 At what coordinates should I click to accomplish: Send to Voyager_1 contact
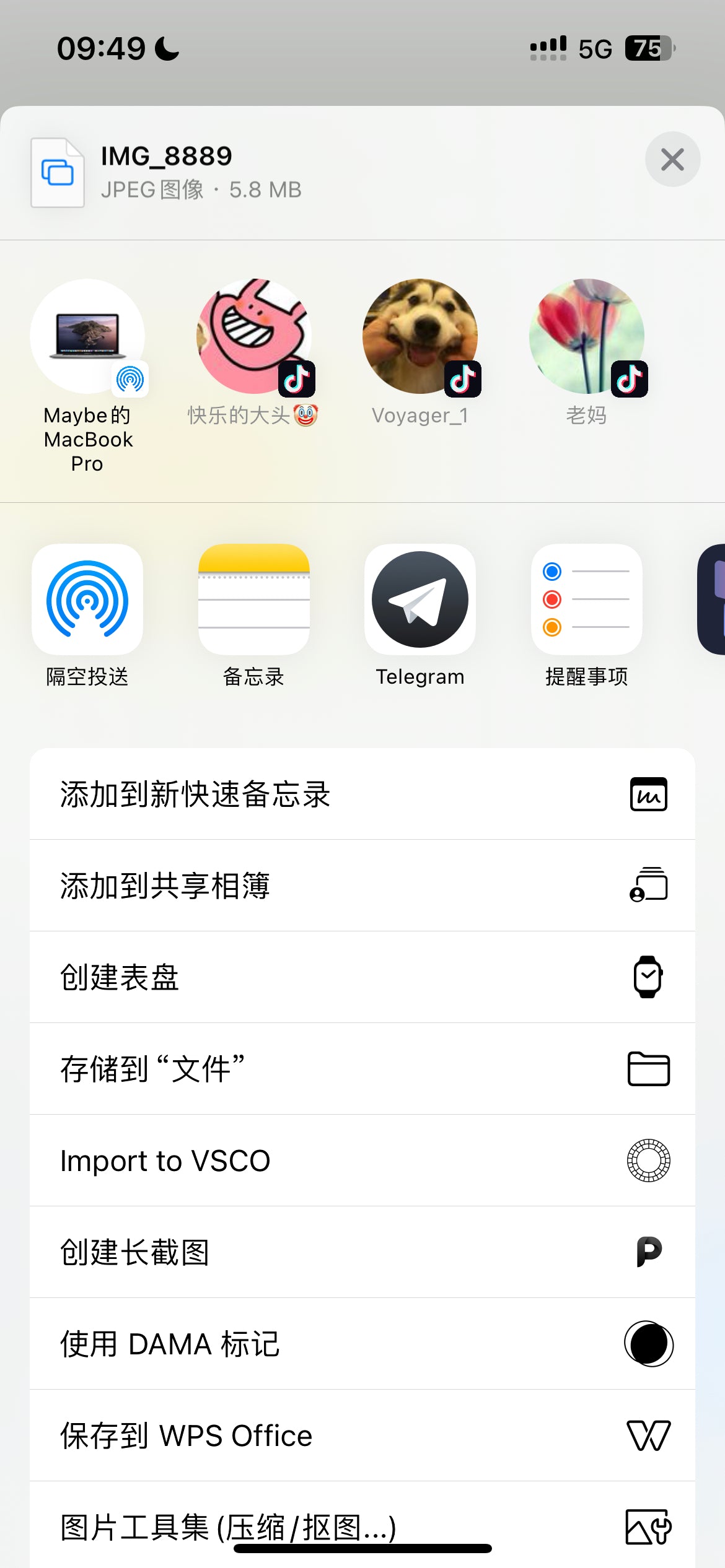420,338
